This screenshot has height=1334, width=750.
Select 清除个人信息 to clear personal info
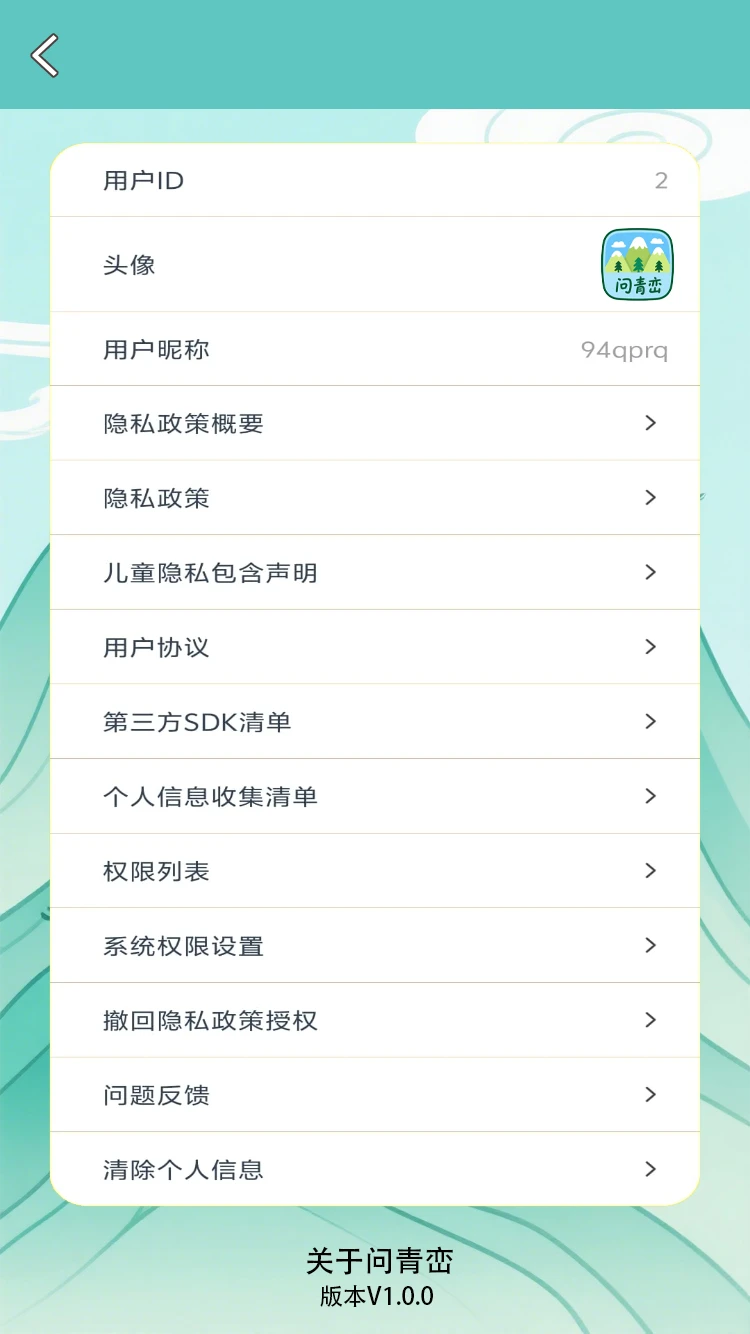point(375,1169)
